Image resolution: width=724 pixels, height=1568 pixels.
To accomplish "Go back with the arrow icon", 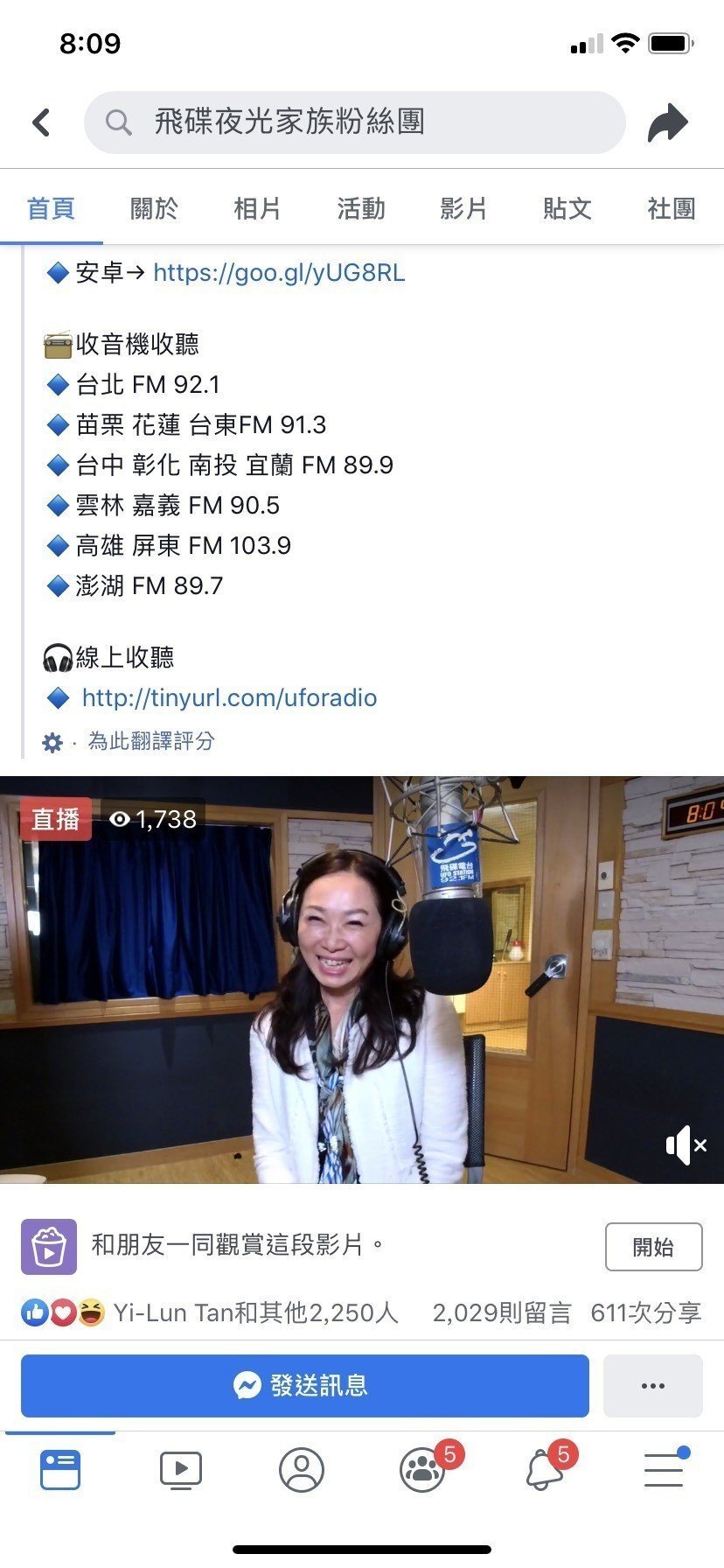I will click(41, 122).
